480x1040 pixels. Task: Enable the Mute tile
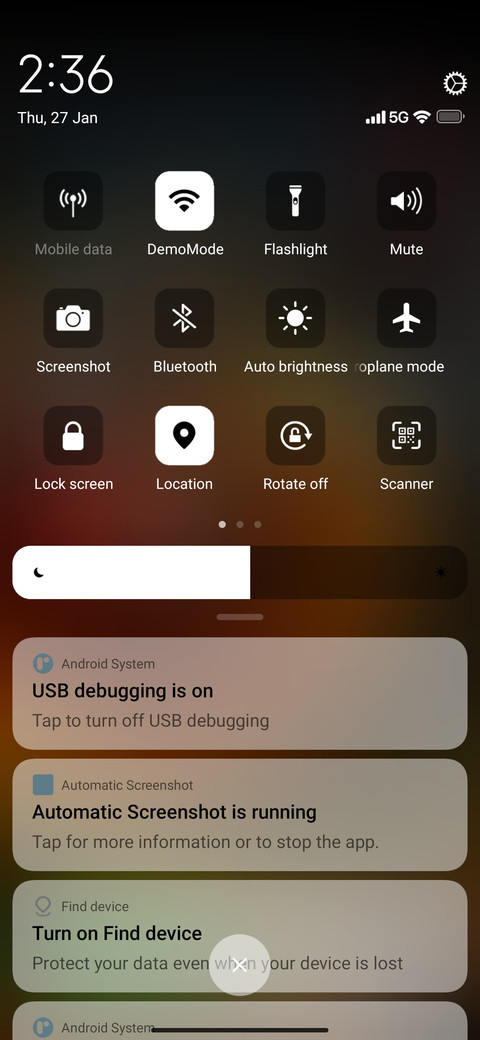pyautogui.click(x=406, y=201)
